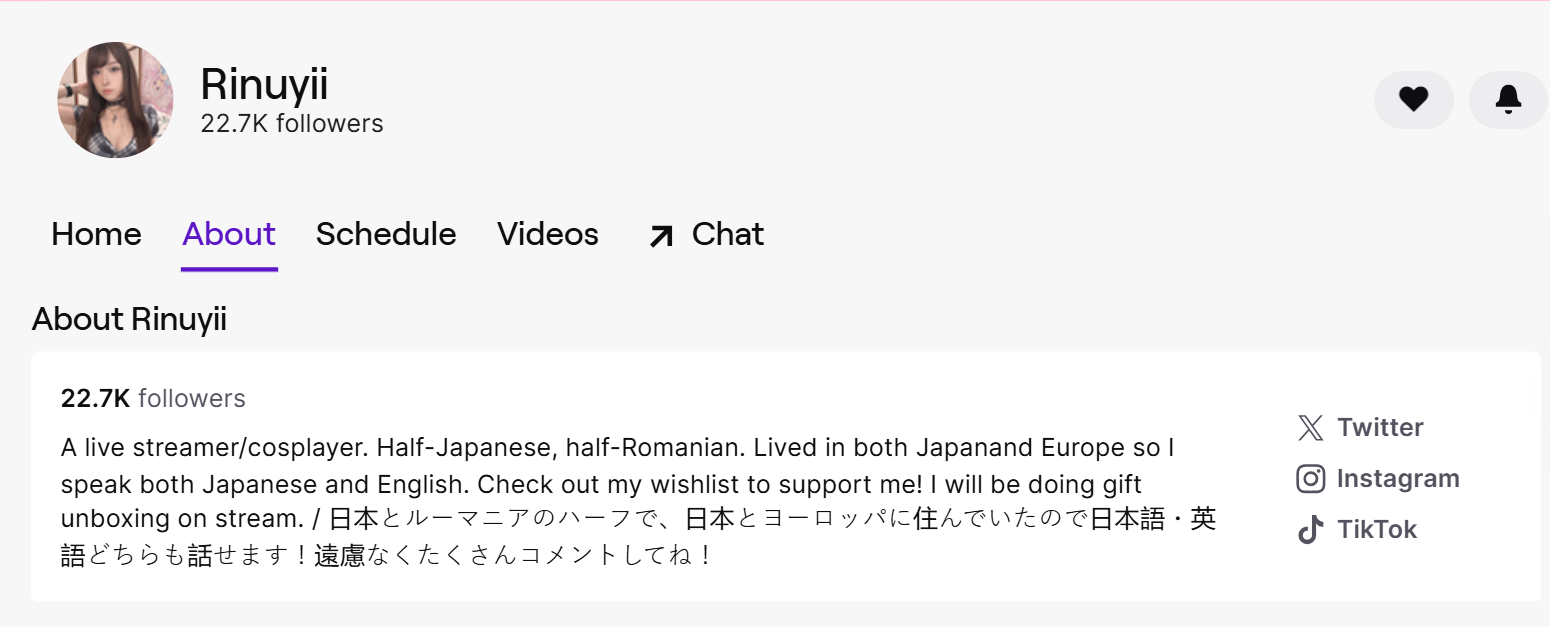Tap Rinuyii's profile avatar
Image resolution: width=1550 pixels, height=627 pixels.
point(115,100)
